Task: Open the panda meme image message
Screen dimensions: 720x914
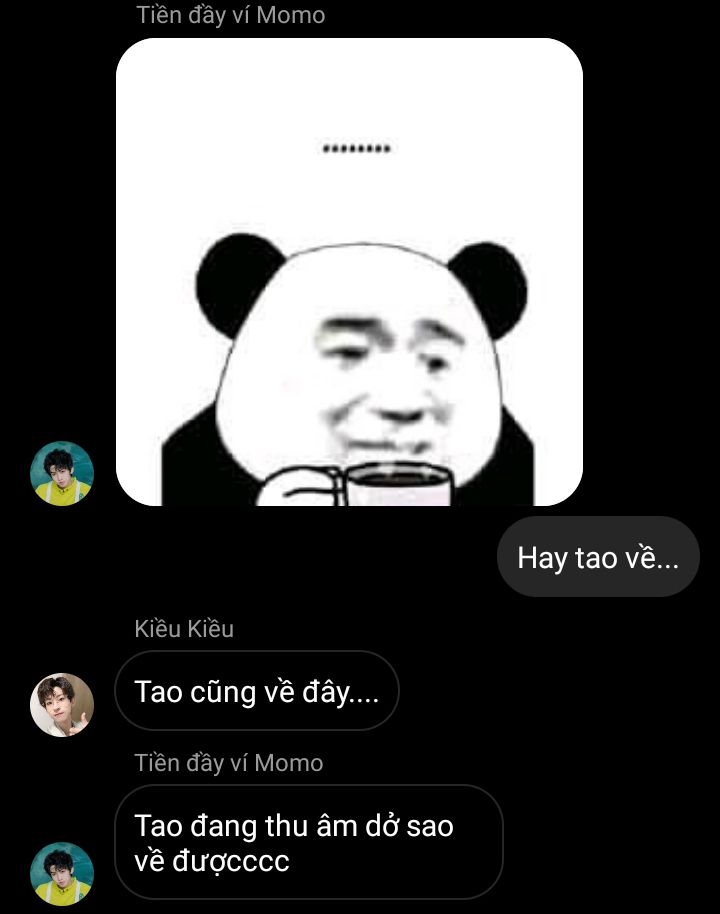Action: click(349, 272)
